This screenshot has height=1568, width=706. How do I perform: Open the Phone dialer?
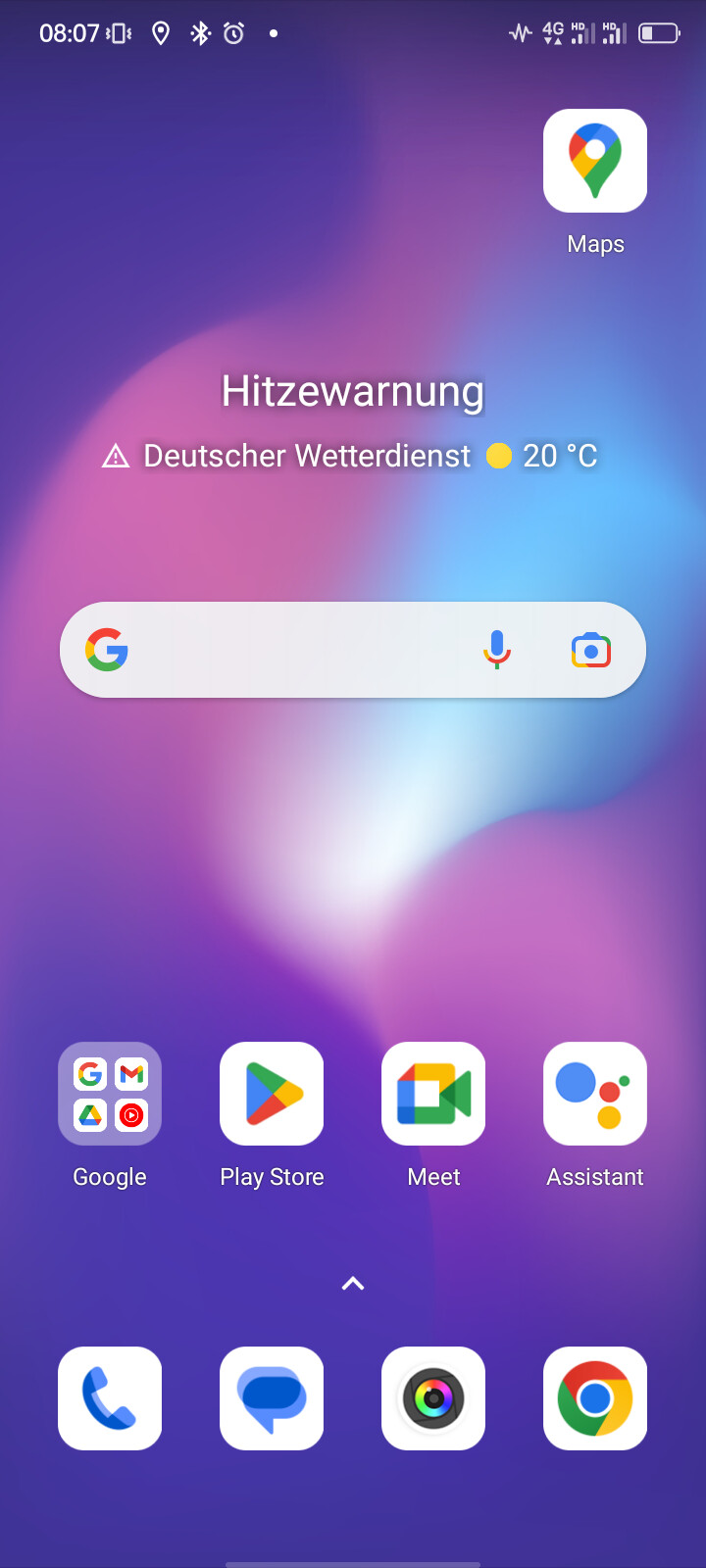tap(110, 1398)
